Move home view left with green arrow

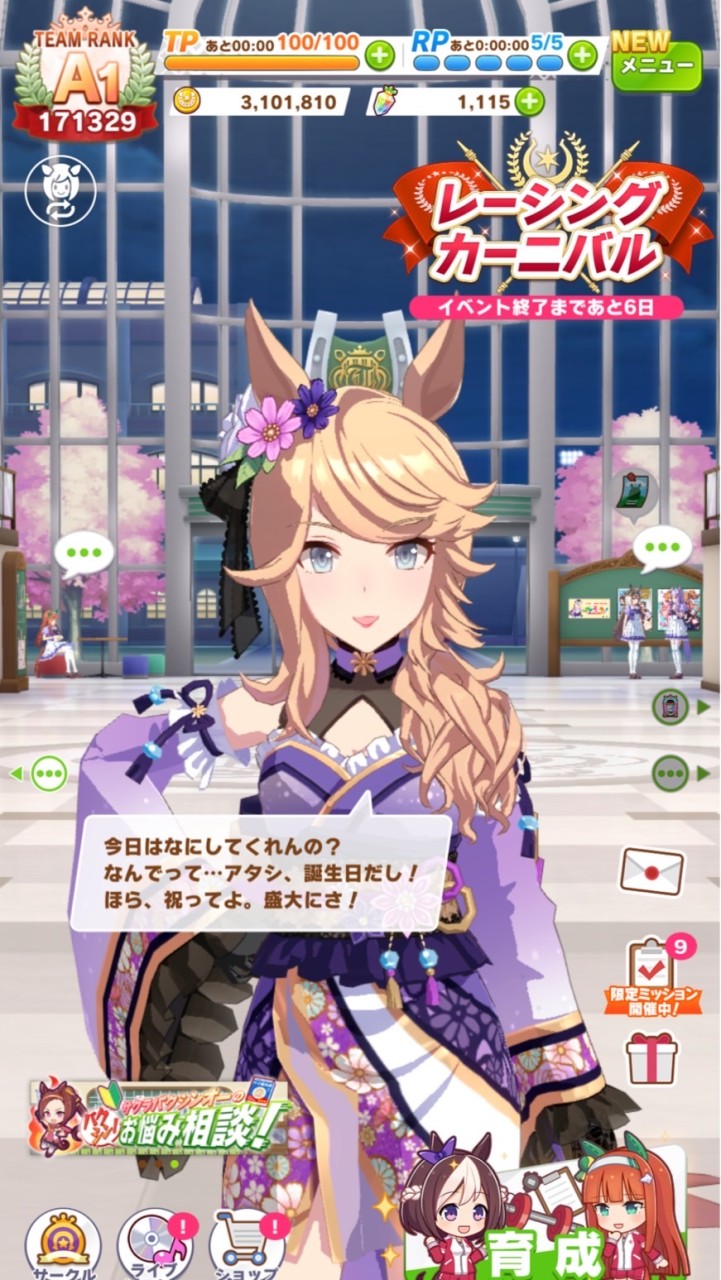click(40, 772)
